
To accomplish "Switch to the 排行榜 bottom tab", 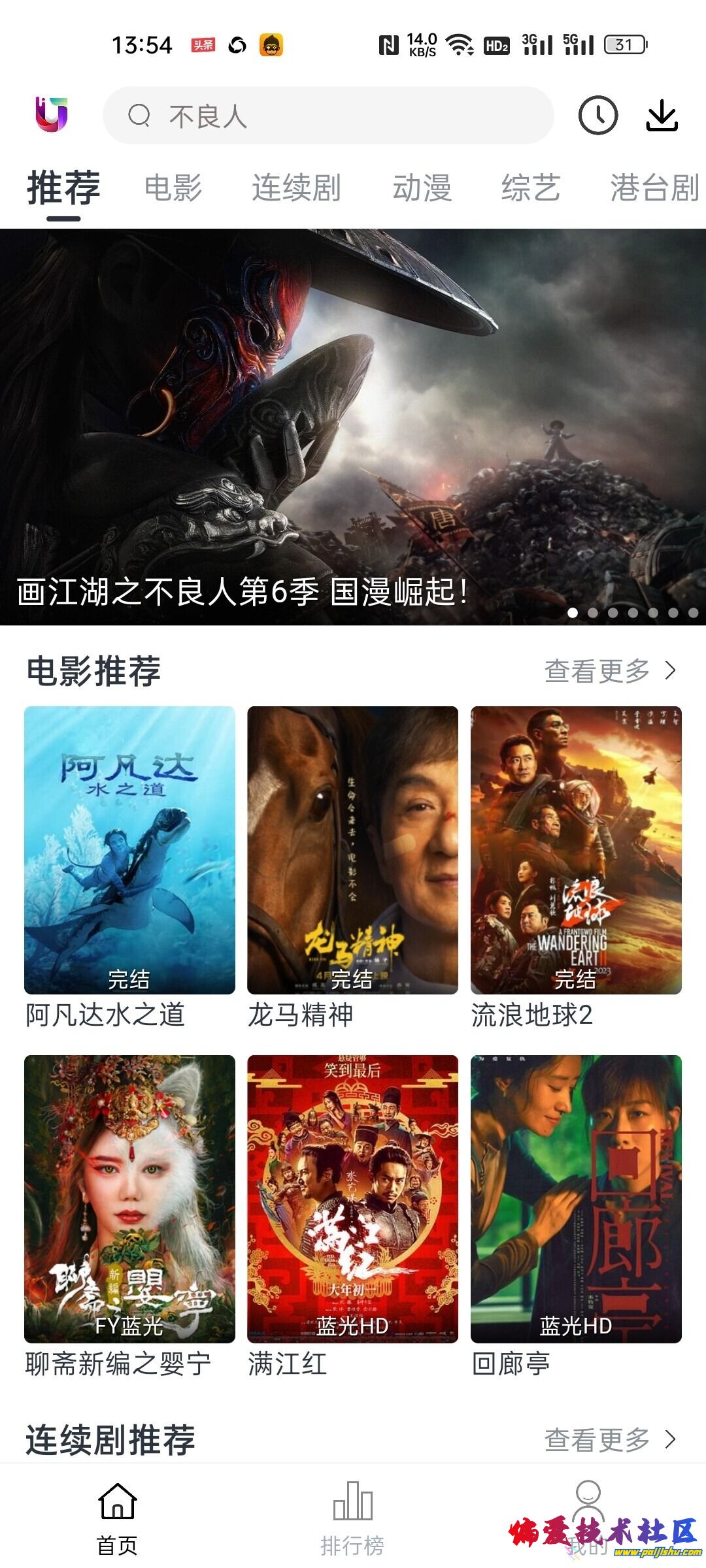I will (352, 1517).
